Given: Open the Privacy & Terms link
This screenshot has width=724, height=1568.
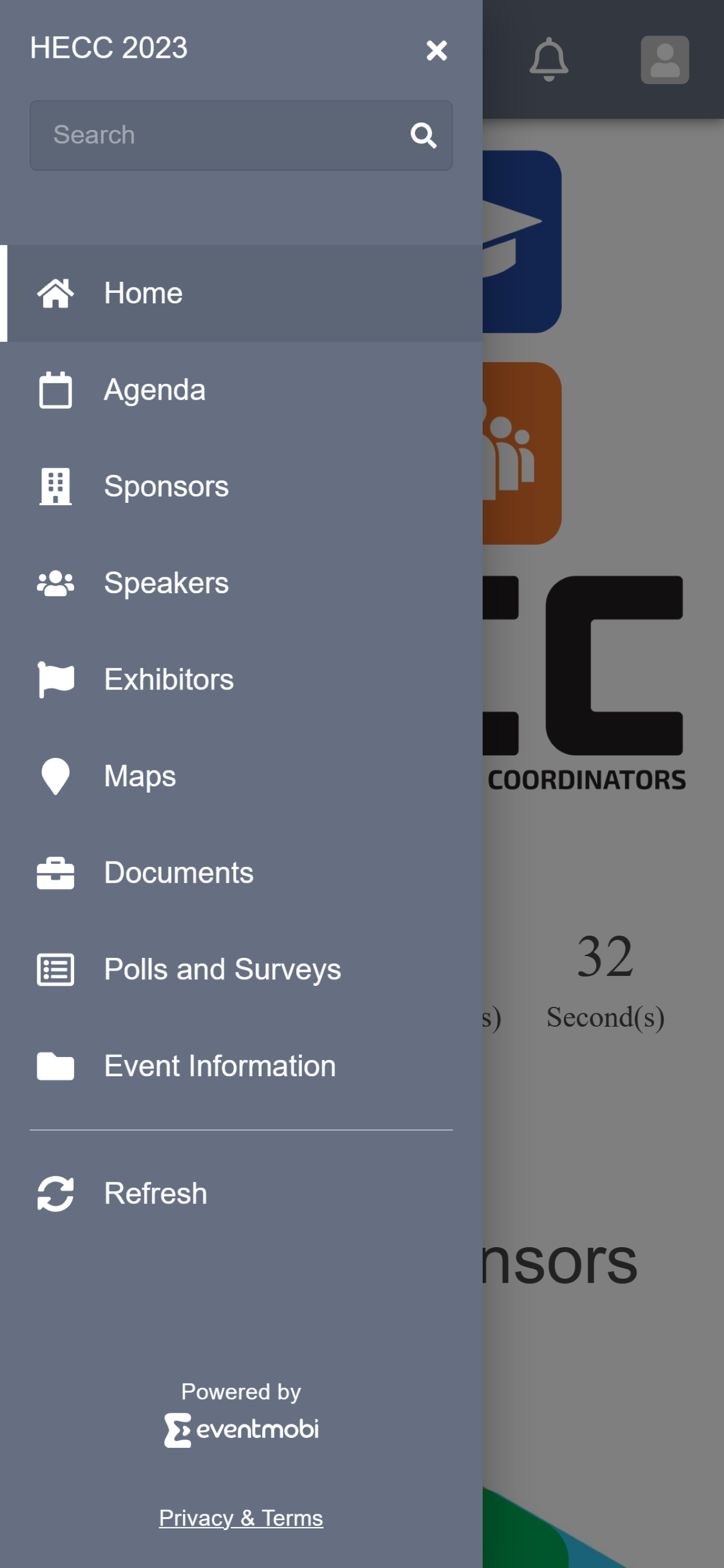Looking at the screenshot, I should tap(241, 1517).
